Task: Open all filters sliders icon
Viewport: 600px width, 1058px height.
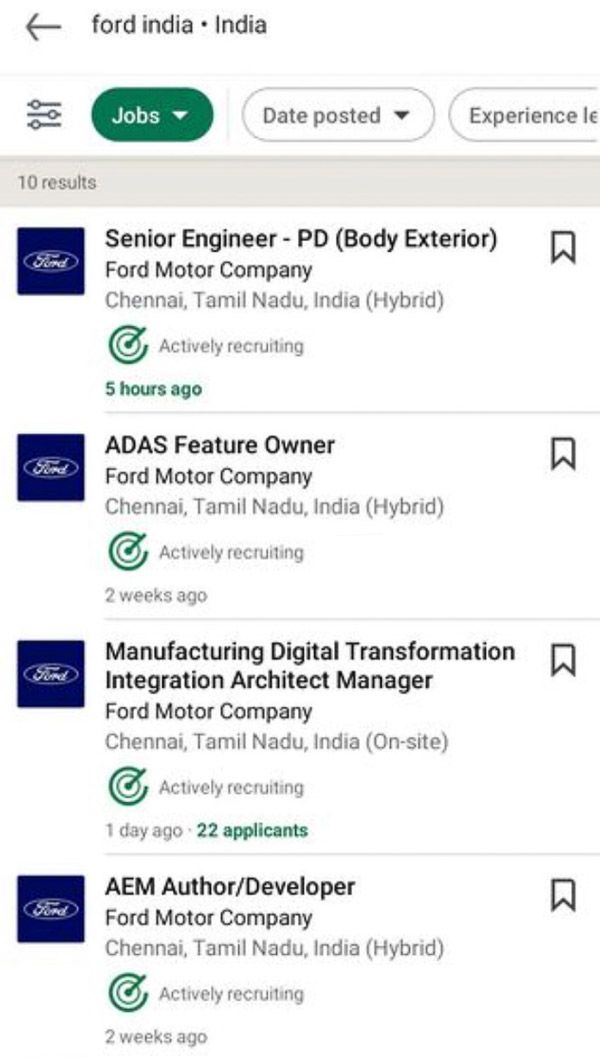Action: click(44, 116)
